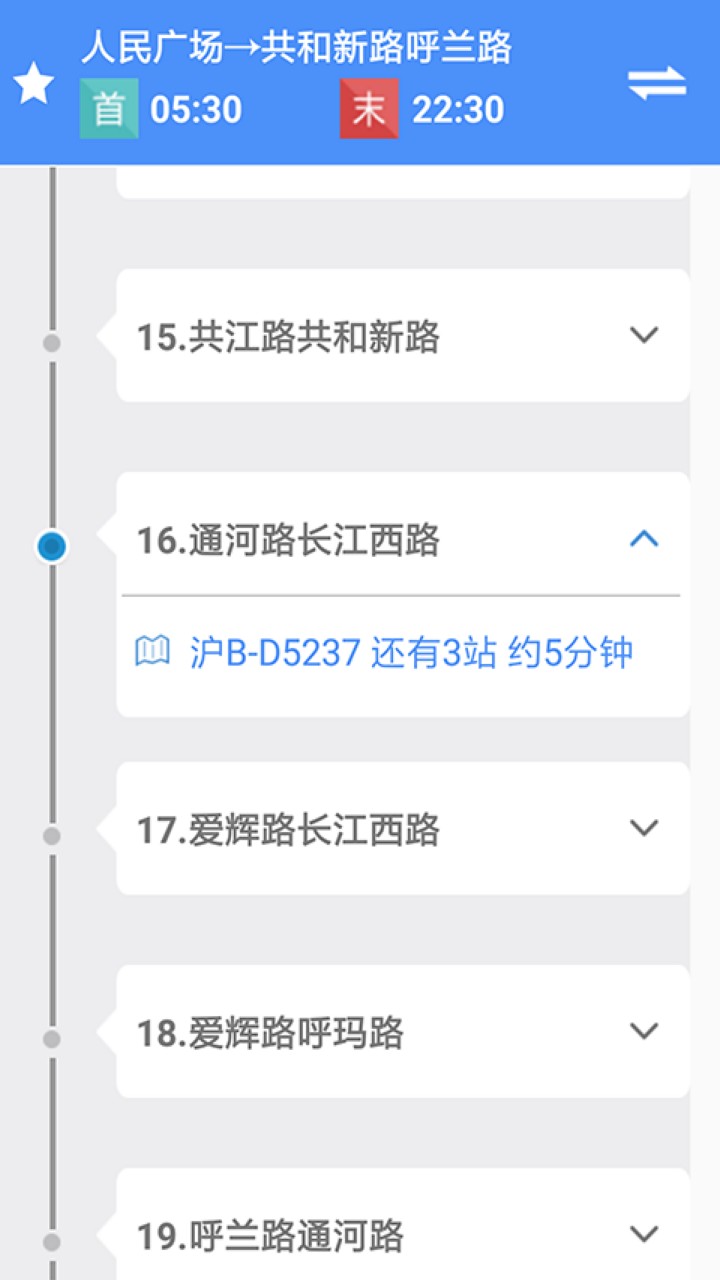Viewport: 720px width, 1280px height.
Task: Expand station 17.爱辉路长江西路
Action: click(x=646, y=828)
